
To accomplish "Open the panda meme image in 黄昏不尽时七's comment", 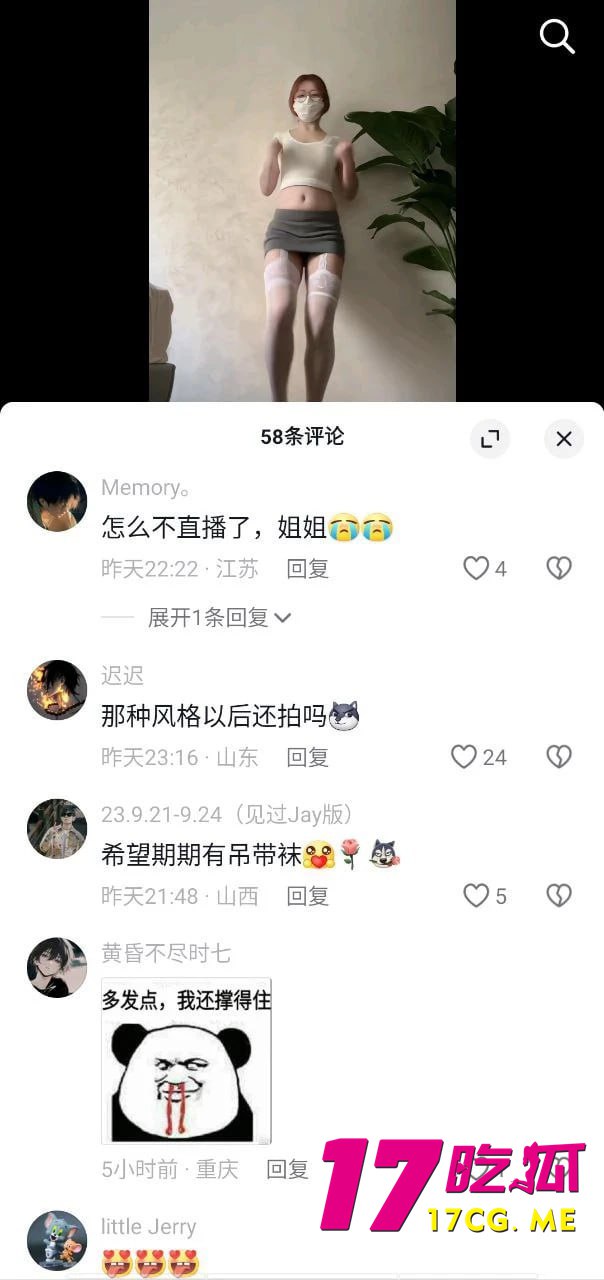I will [186, 1061].
